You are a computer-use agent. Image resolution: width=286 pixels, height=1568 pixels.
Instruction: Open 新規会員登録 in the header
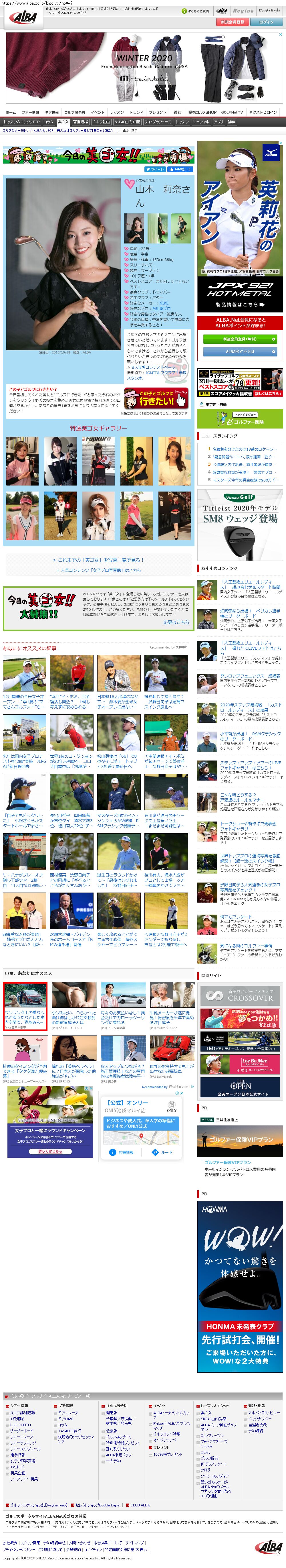(x=232, y=22)
